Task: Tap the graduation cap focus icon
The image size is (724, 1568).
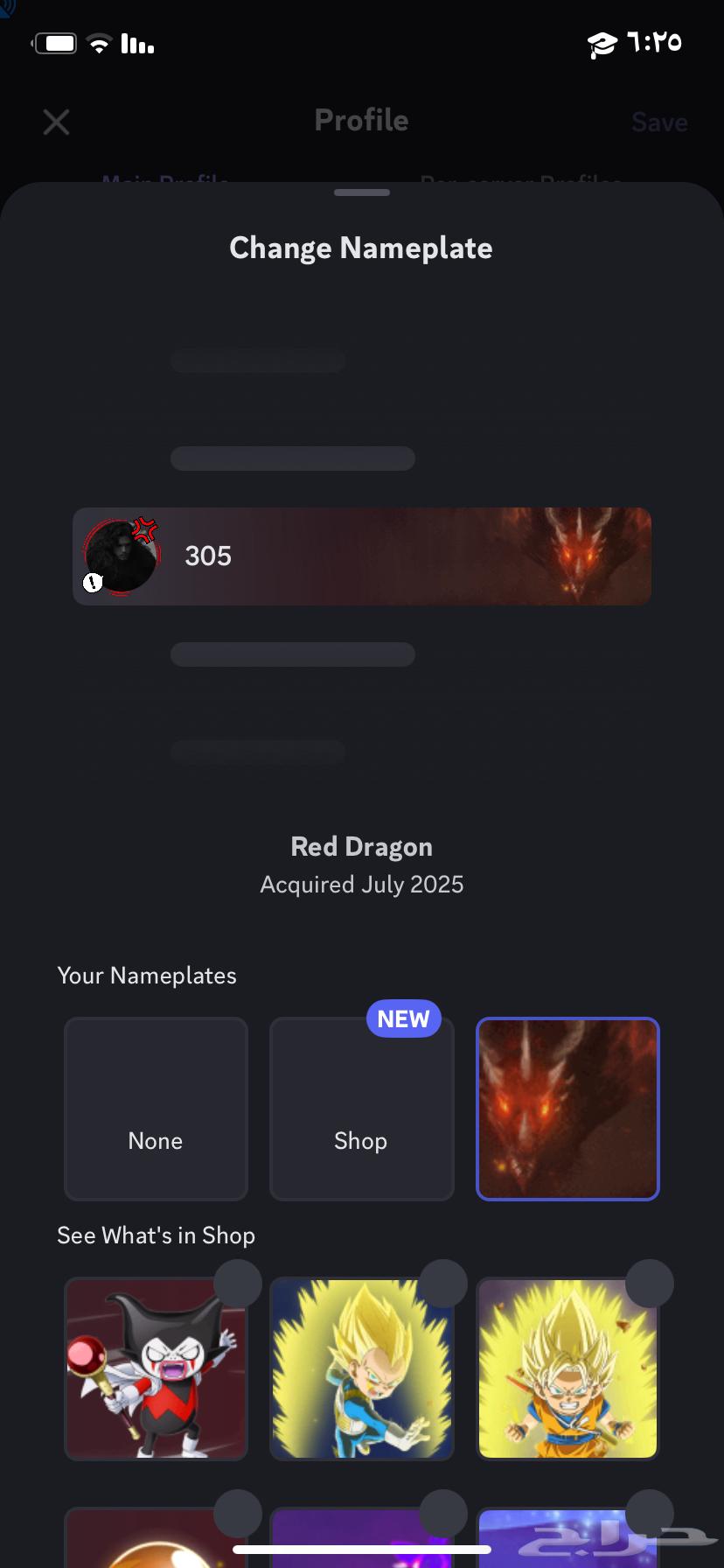Action: click(602, 40)
